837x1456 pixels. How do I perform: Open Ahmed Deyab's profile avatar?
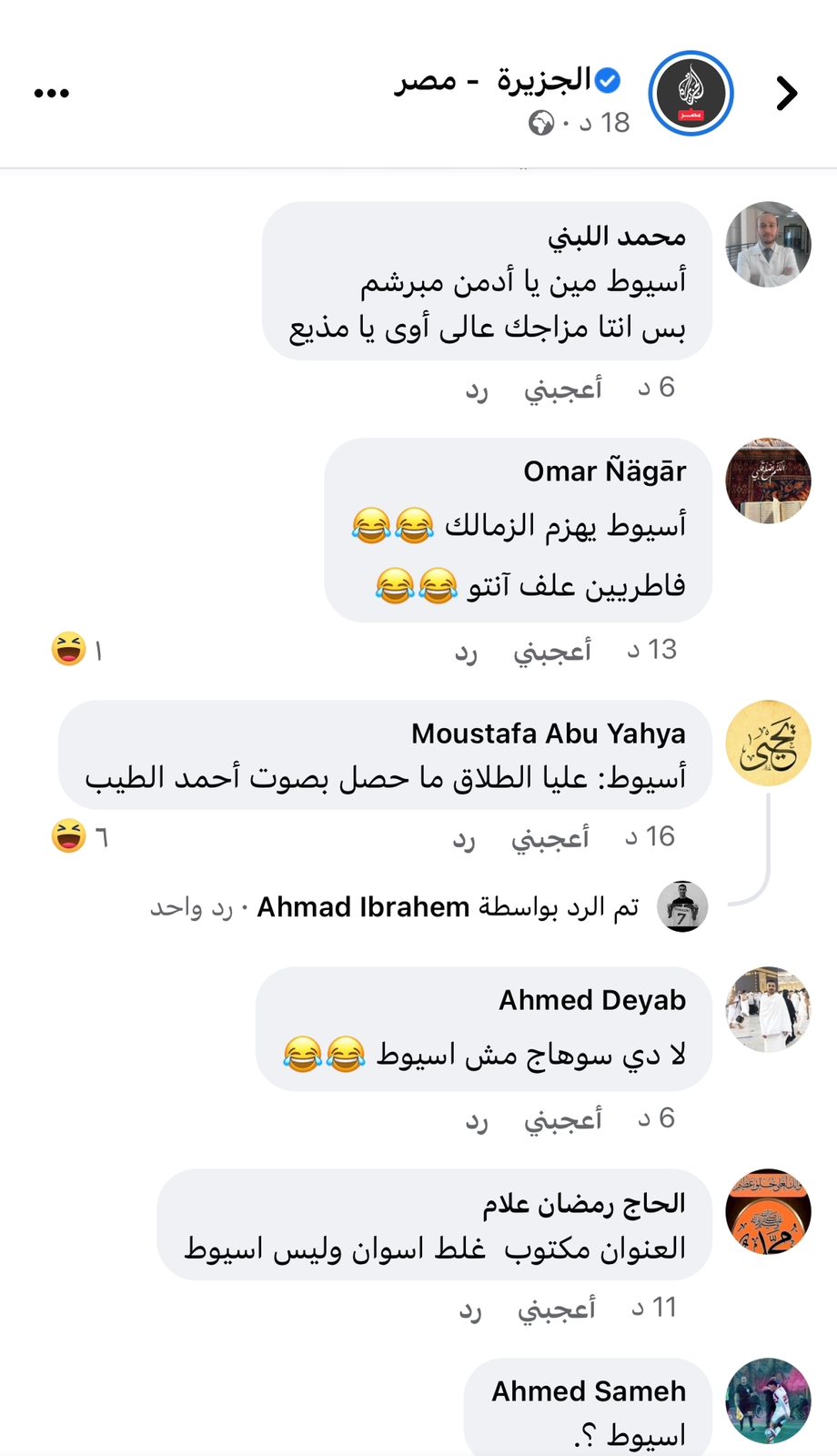pos(768,1009)
